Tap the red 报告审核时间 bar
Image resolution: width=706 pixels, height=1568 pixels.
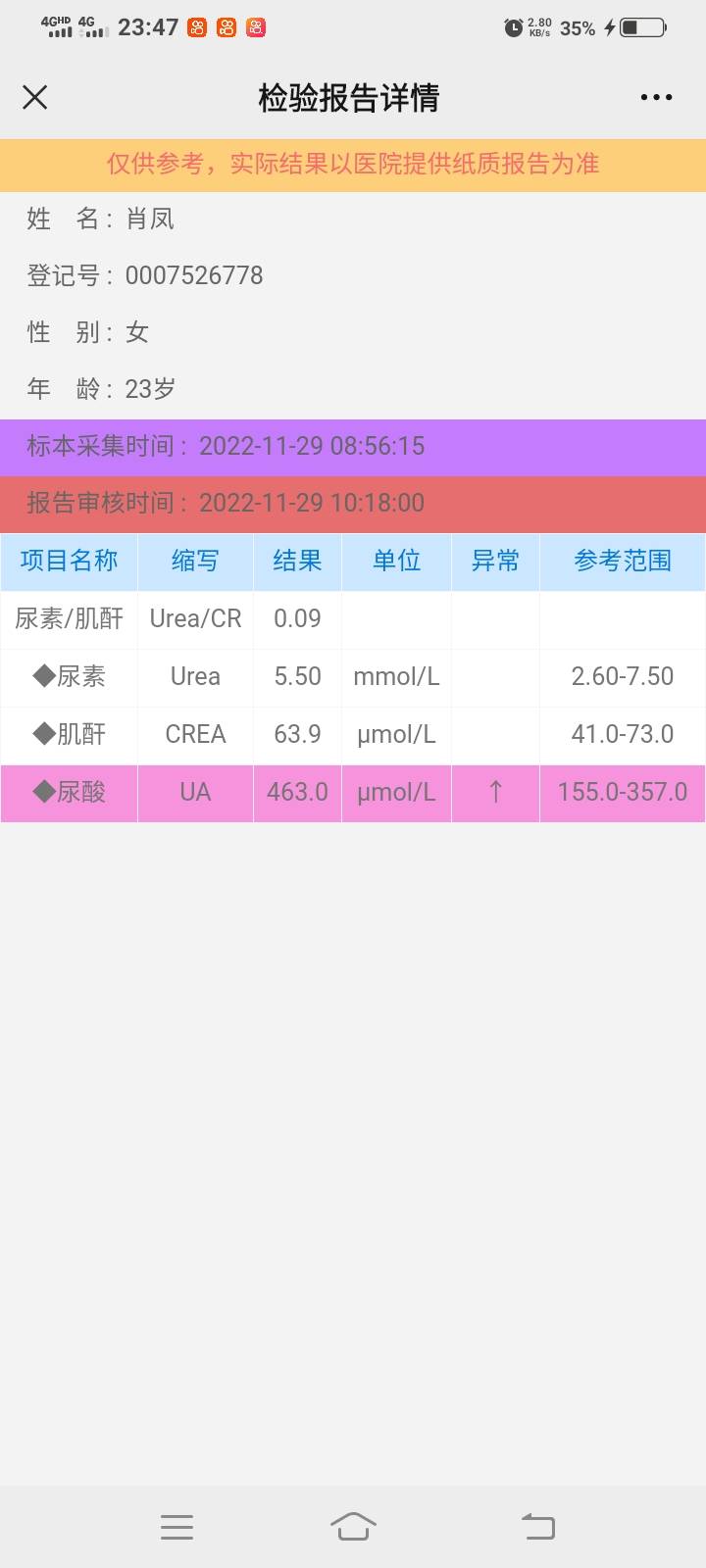coord(353,504)
